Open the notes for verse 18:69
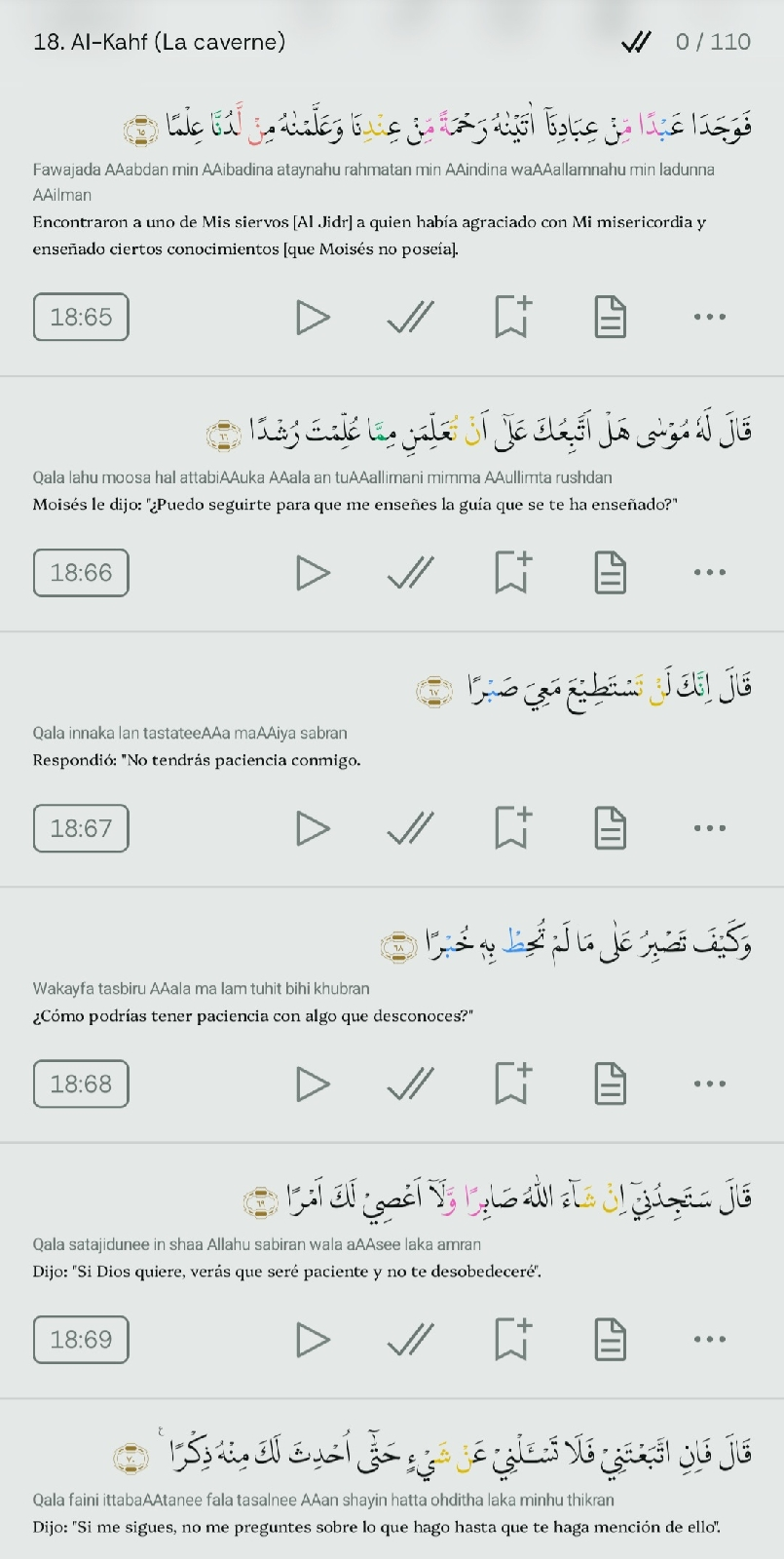This screenshot has height=1559, width=784. 611,1339
